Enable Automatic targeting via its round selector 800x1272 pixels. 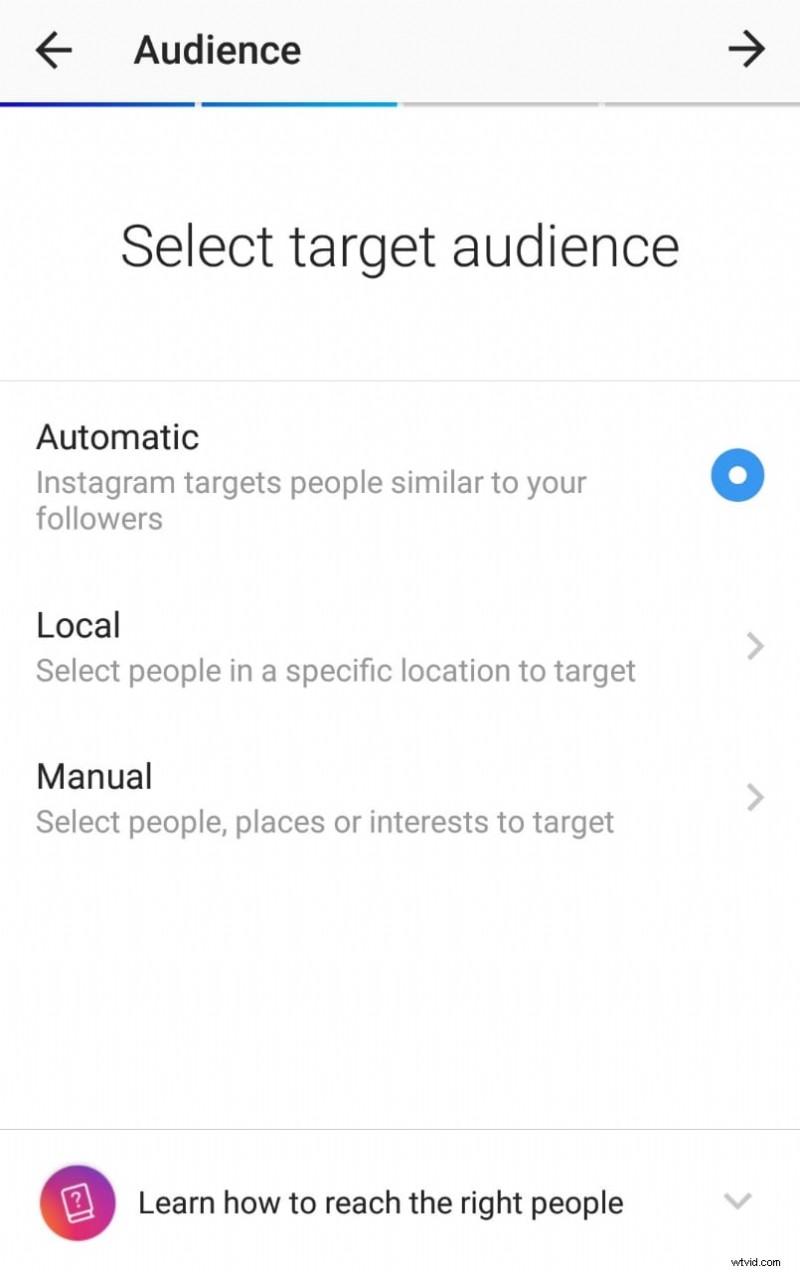pos(737,475)
